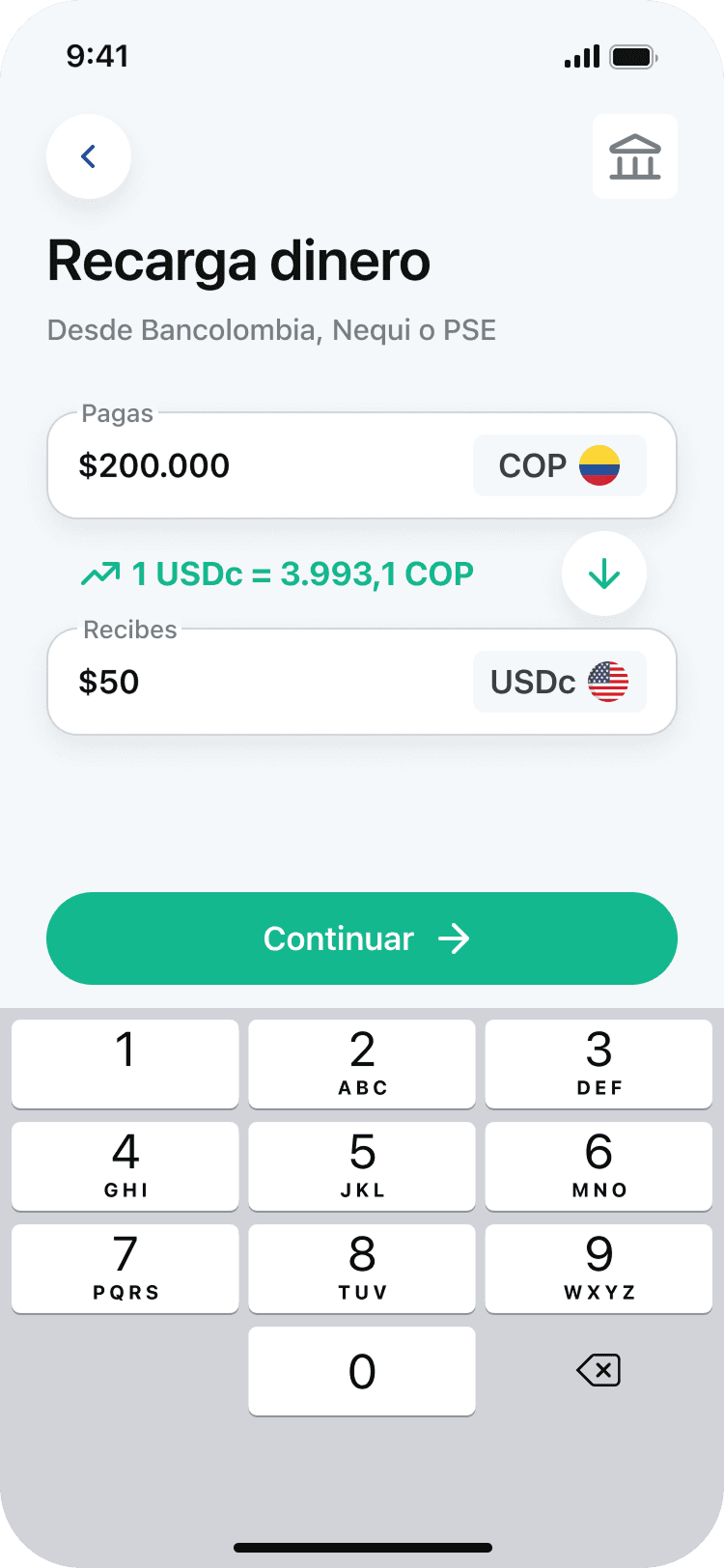
Task: Open the bank icon at top right
Action: [635, 156]
